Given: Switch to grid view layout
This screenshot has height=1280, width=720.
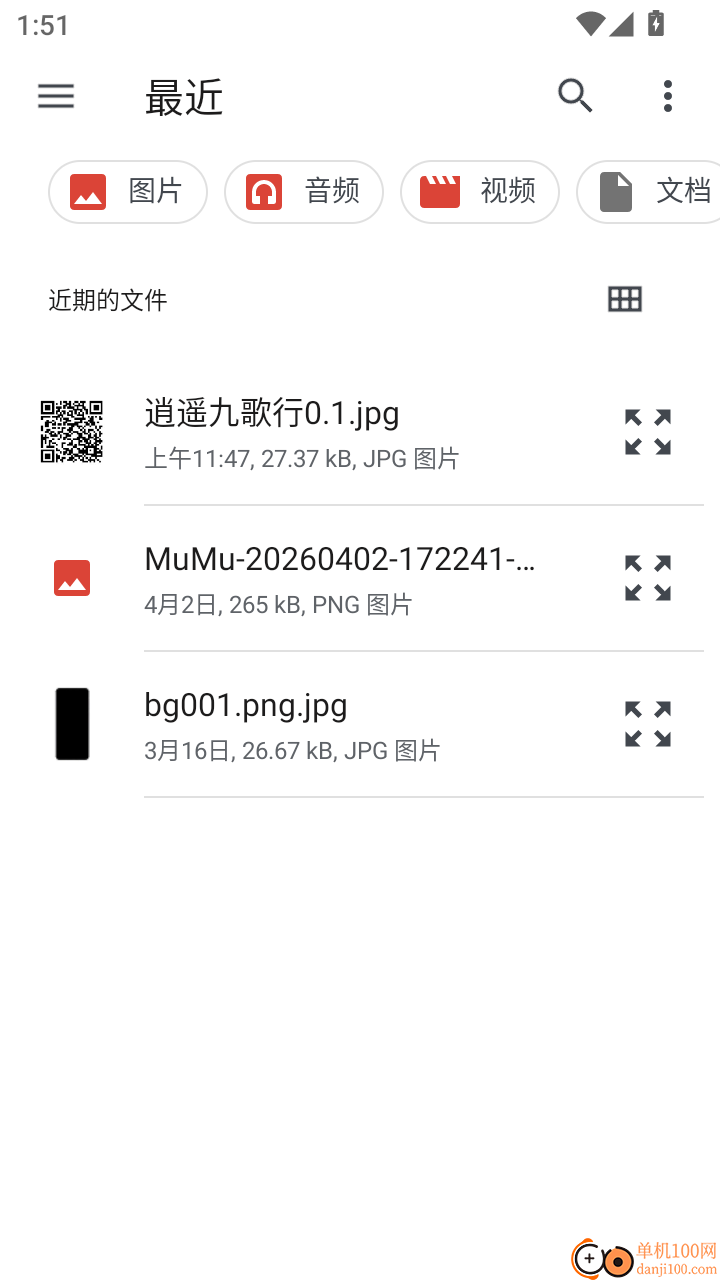Looking at the screenshot, I should coord(624,299).
